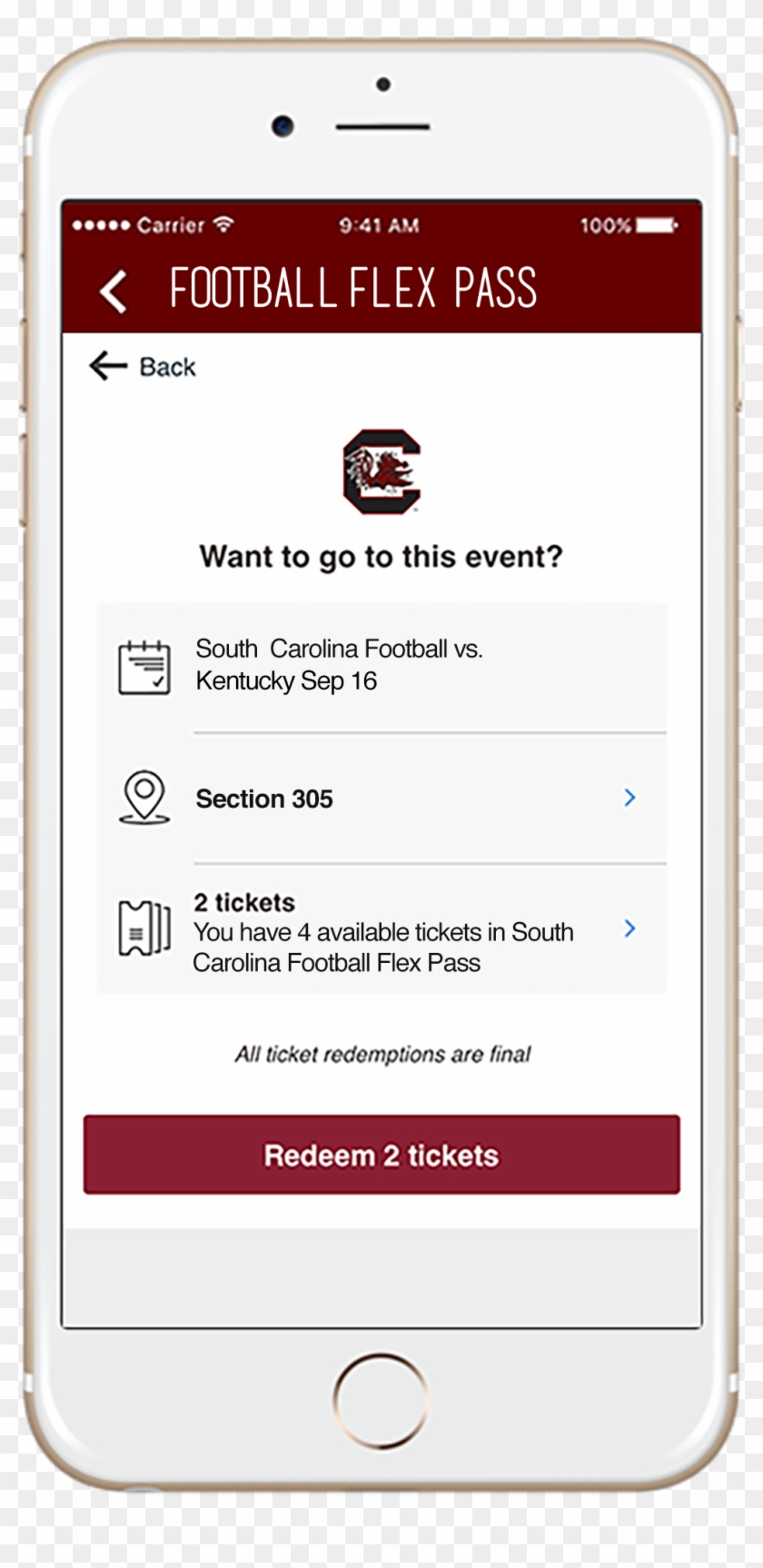Screen dimensions: 763x1568
Task: Select the back chevron in the maroon header
Action: pos(113,289)
